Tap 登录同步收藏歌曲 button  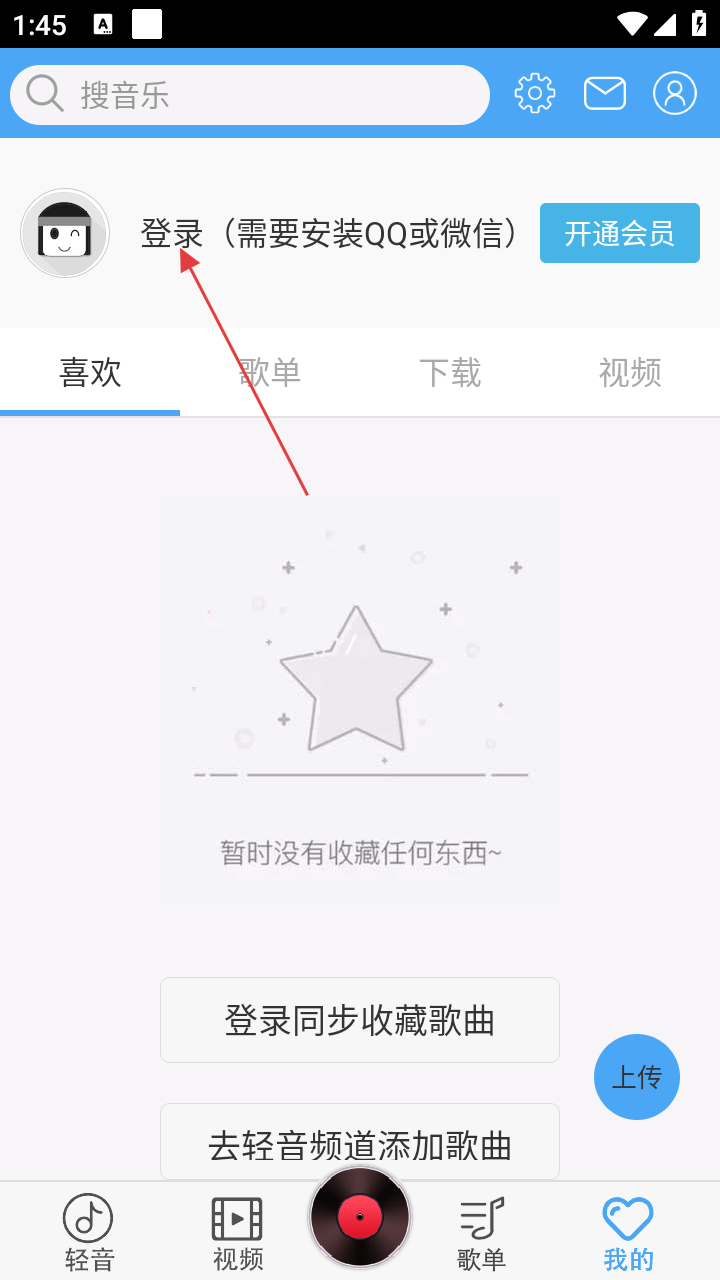(x=360, y=1020)
